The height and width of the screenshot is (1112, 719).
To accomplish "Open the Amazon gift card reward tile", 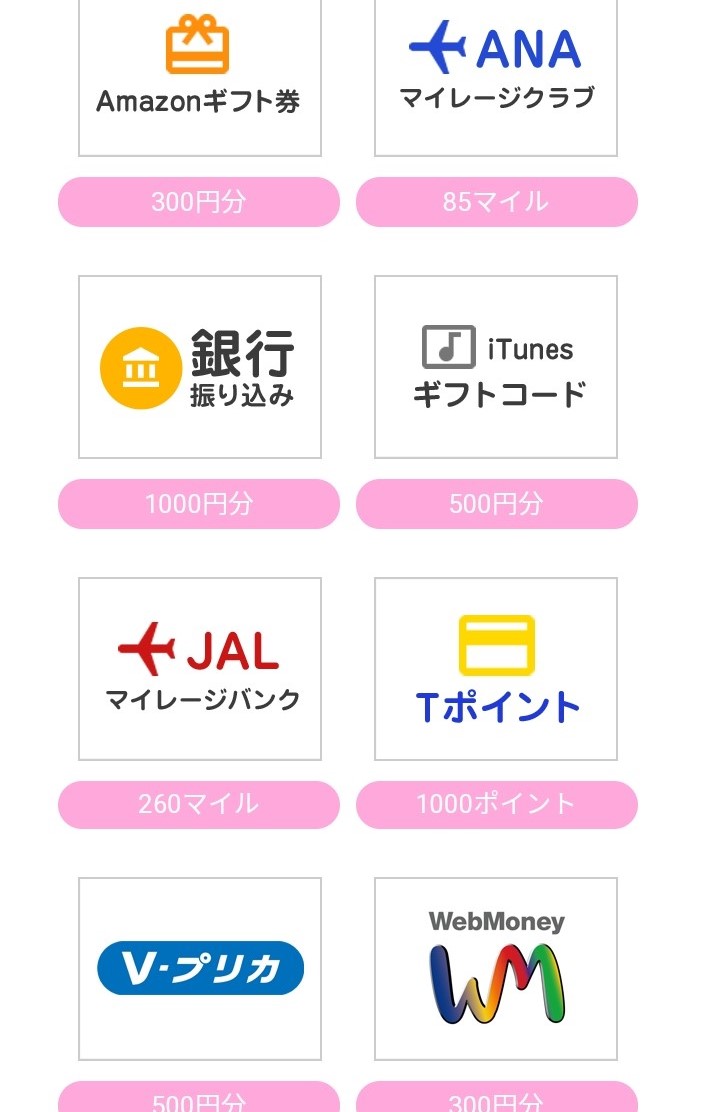I will pyautogui.click(x=200, y=76).
